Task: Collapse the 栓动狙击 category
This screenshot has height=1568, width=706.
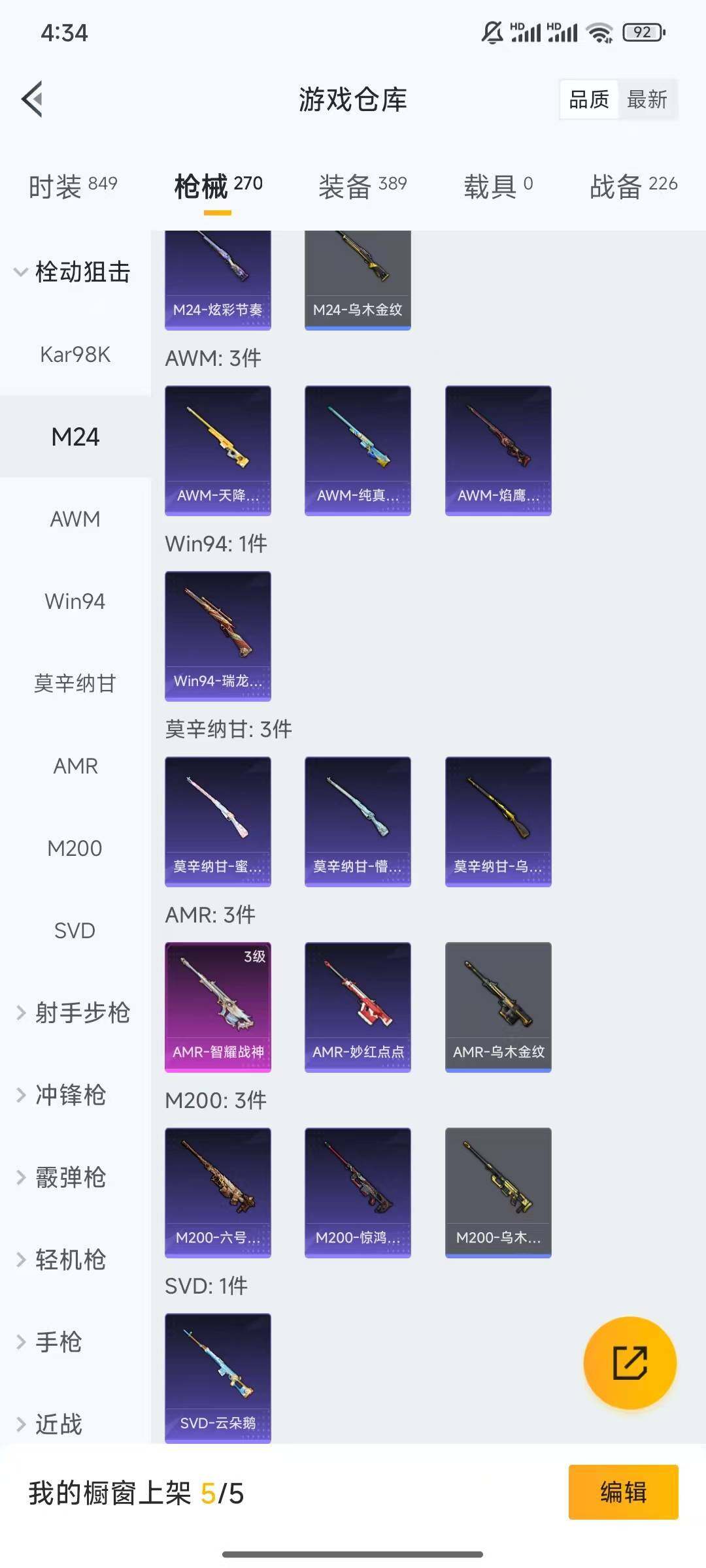Action: click(x=72, y=272)
